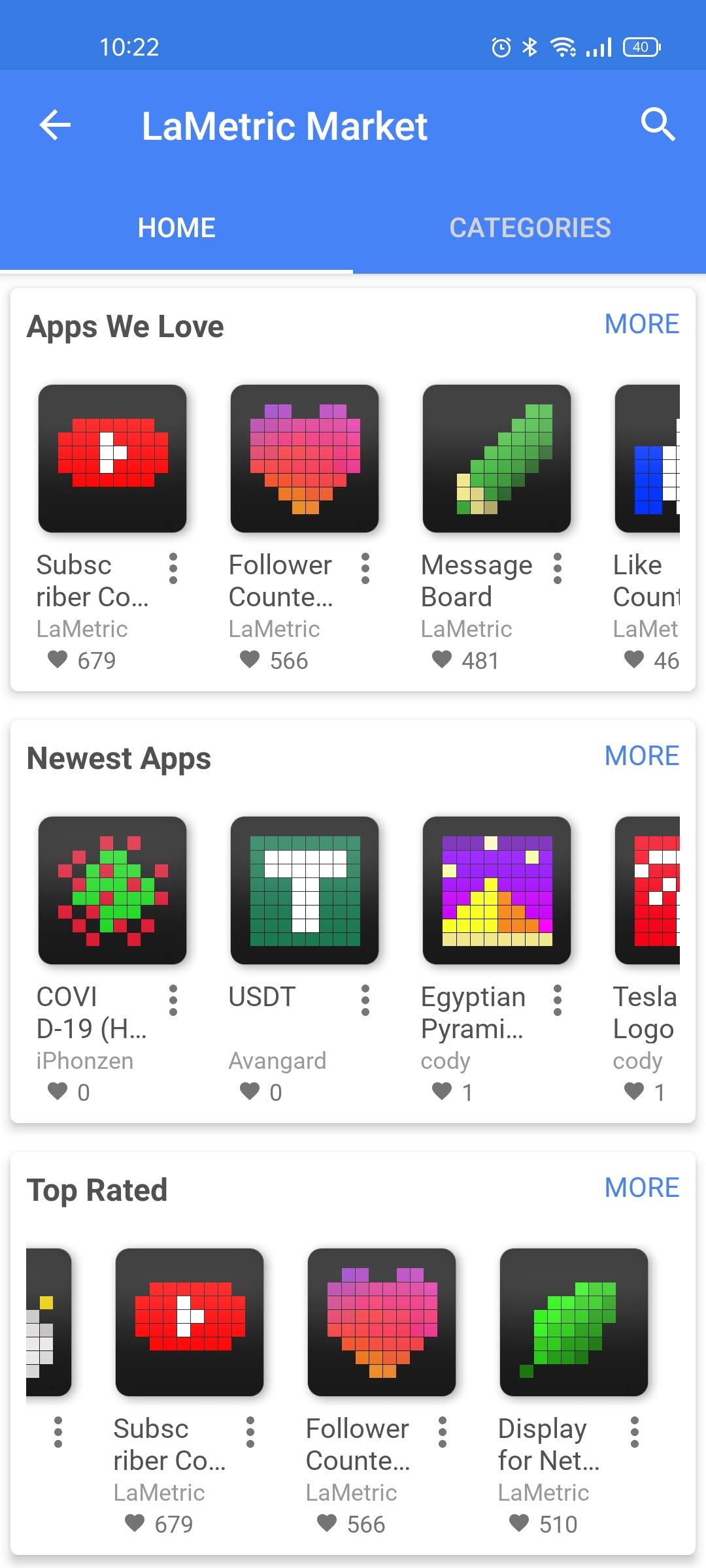Open the search icon
Viewport: 706px width, 1568px height.
[x=657, y=124]
